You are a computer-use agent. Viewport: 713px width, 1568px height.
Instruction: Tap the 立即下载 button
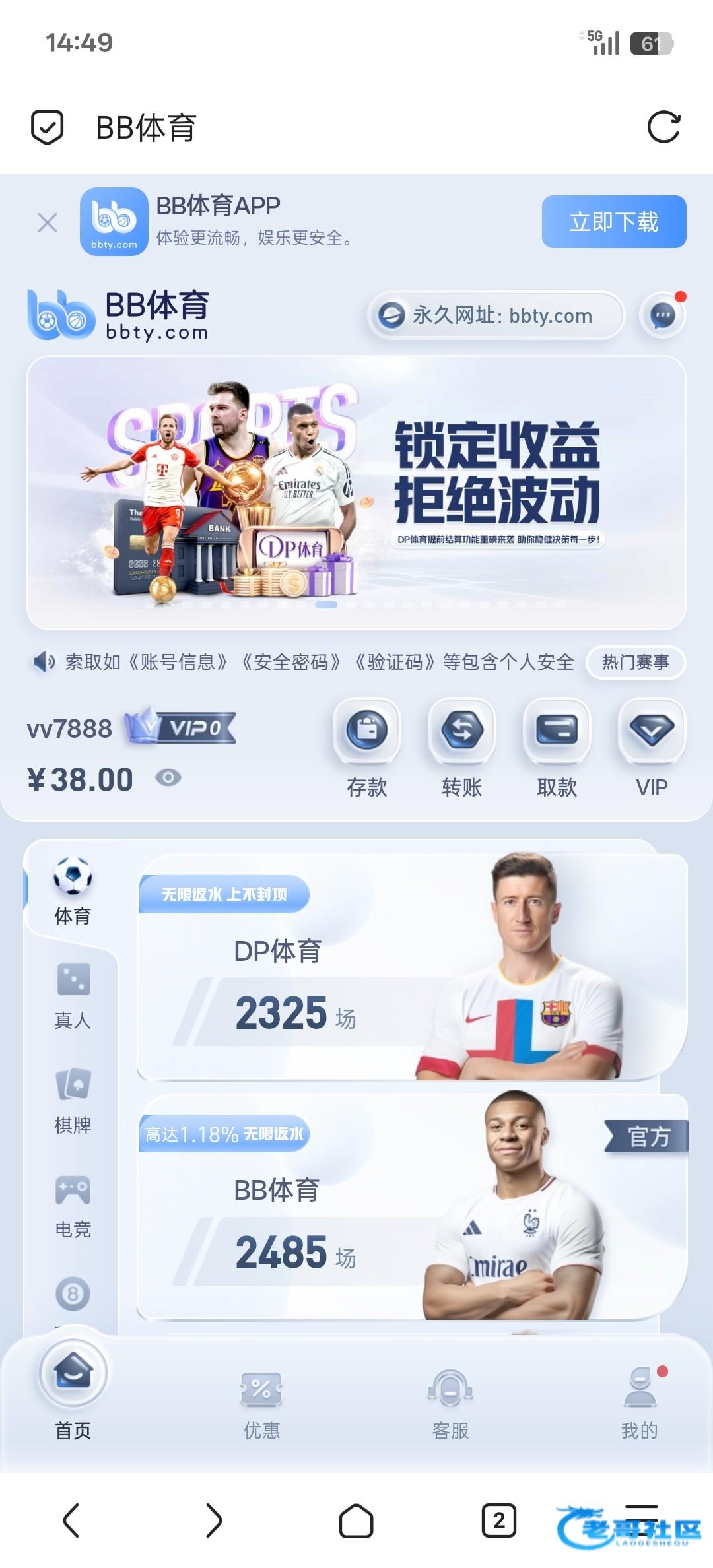click(x=613, y=222)
